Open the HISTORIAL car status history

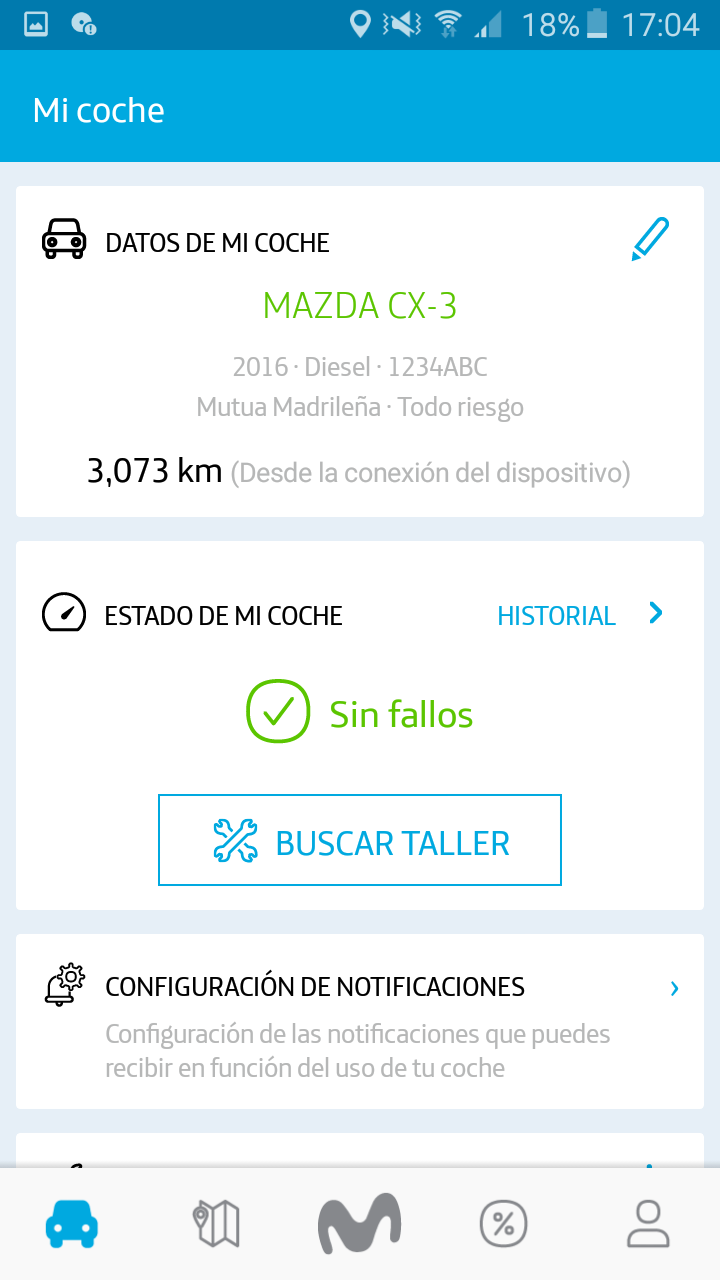pos(579,615)
